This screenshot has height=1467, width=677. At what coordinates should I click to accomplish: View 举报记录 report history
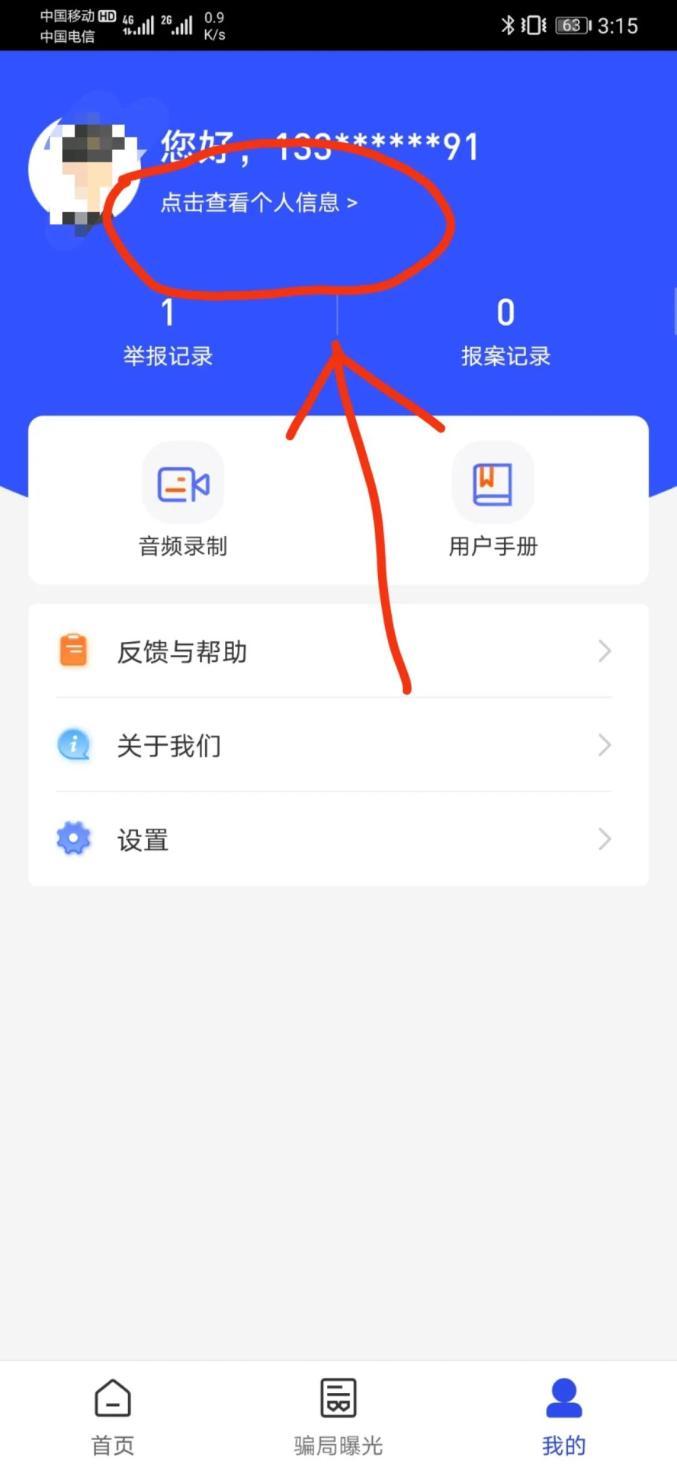pos(168,333)
